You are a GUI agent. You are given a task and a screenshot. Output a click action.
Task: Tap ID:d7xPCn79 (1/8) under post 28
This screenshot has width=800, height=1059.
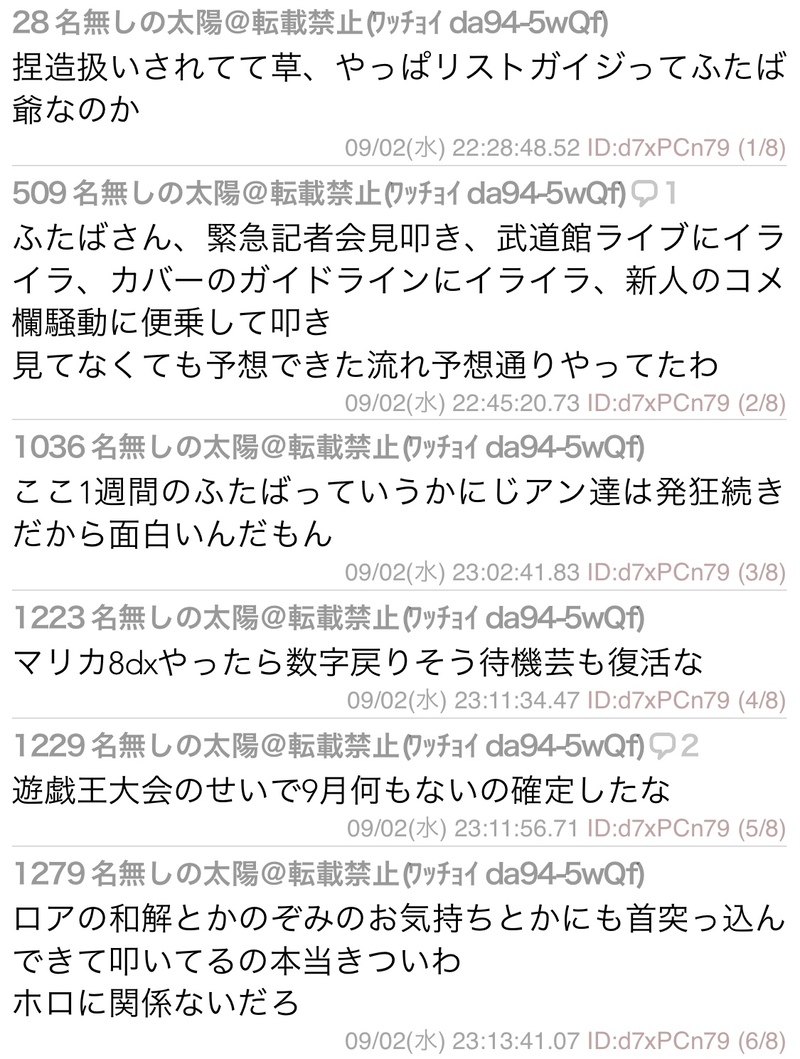pyautogui.click(x=686, y=147)
